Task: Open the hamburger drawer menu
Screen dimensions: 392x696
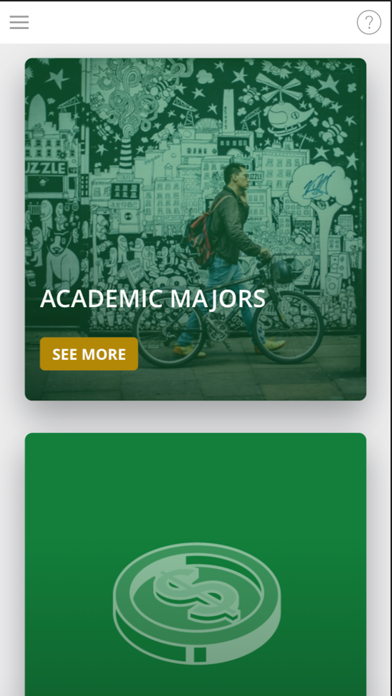Action: (x=19, y=22)
